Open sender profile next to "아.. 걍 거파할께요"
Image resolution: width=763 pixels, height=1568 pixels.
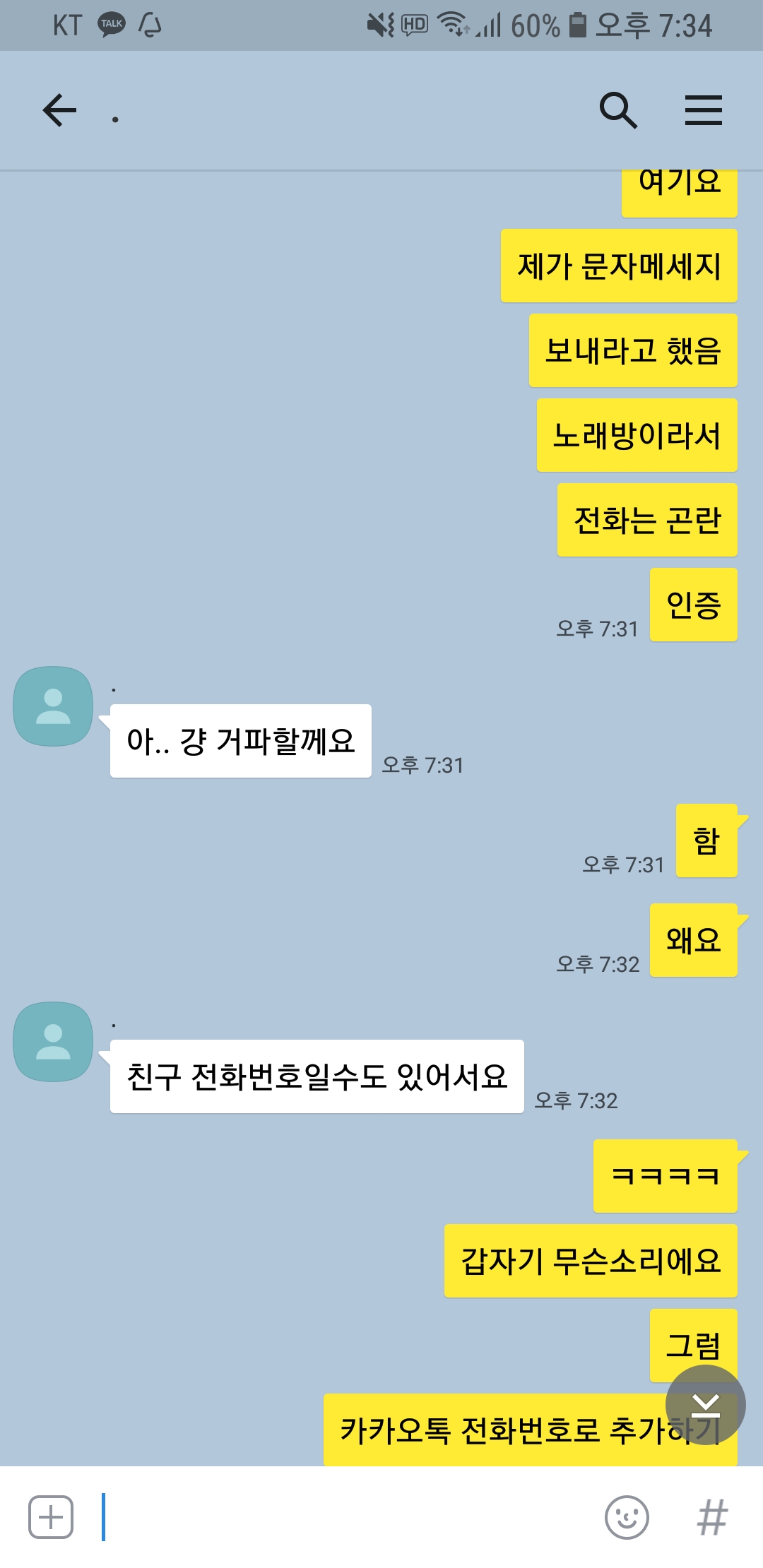(x=53, y=706)
